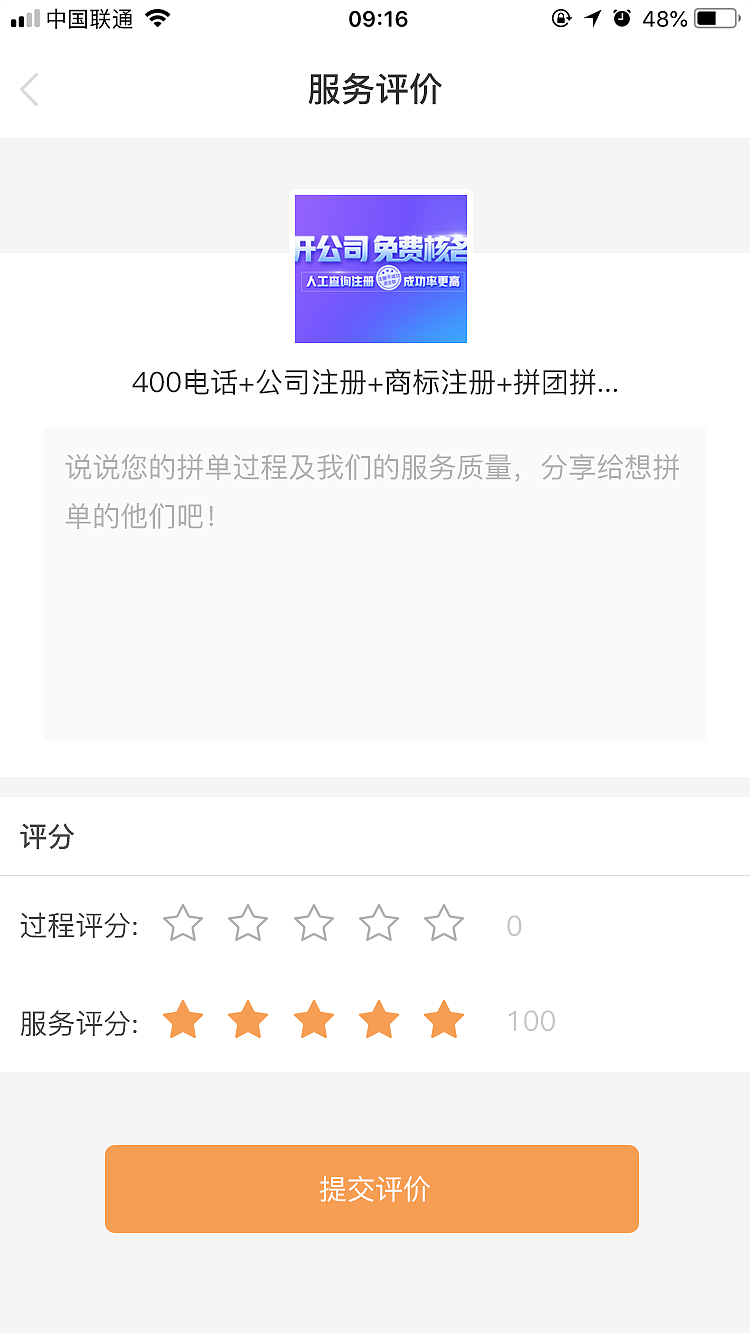The height and width of the screenshot is (1333, 750).
Task: Select the third star for 过程评分
Action: pos(313,924)
